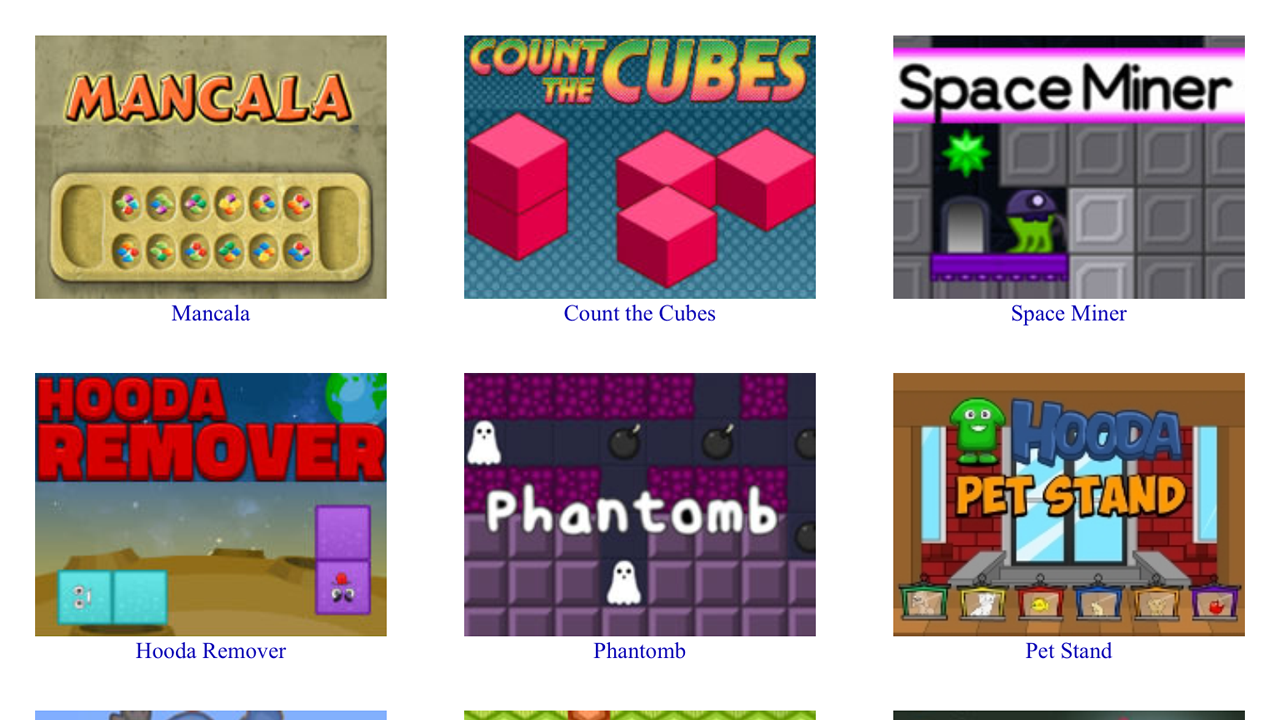The width and height of the screenshot is (1280, 720).
Task: Follow the Phantomb text link
Action: [x=639, y=651]
